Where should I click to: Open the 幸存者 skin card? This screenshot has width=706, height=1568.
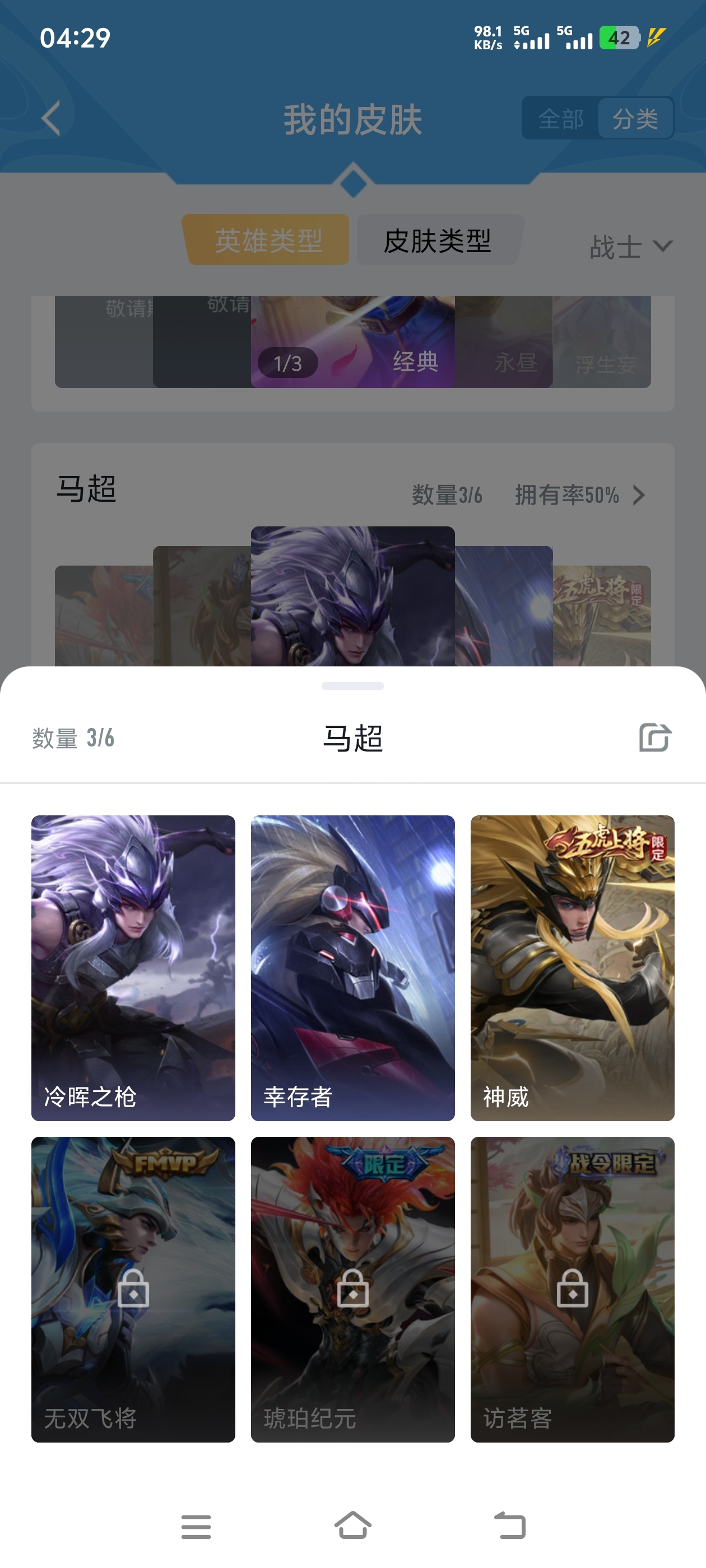pos(352,967)
